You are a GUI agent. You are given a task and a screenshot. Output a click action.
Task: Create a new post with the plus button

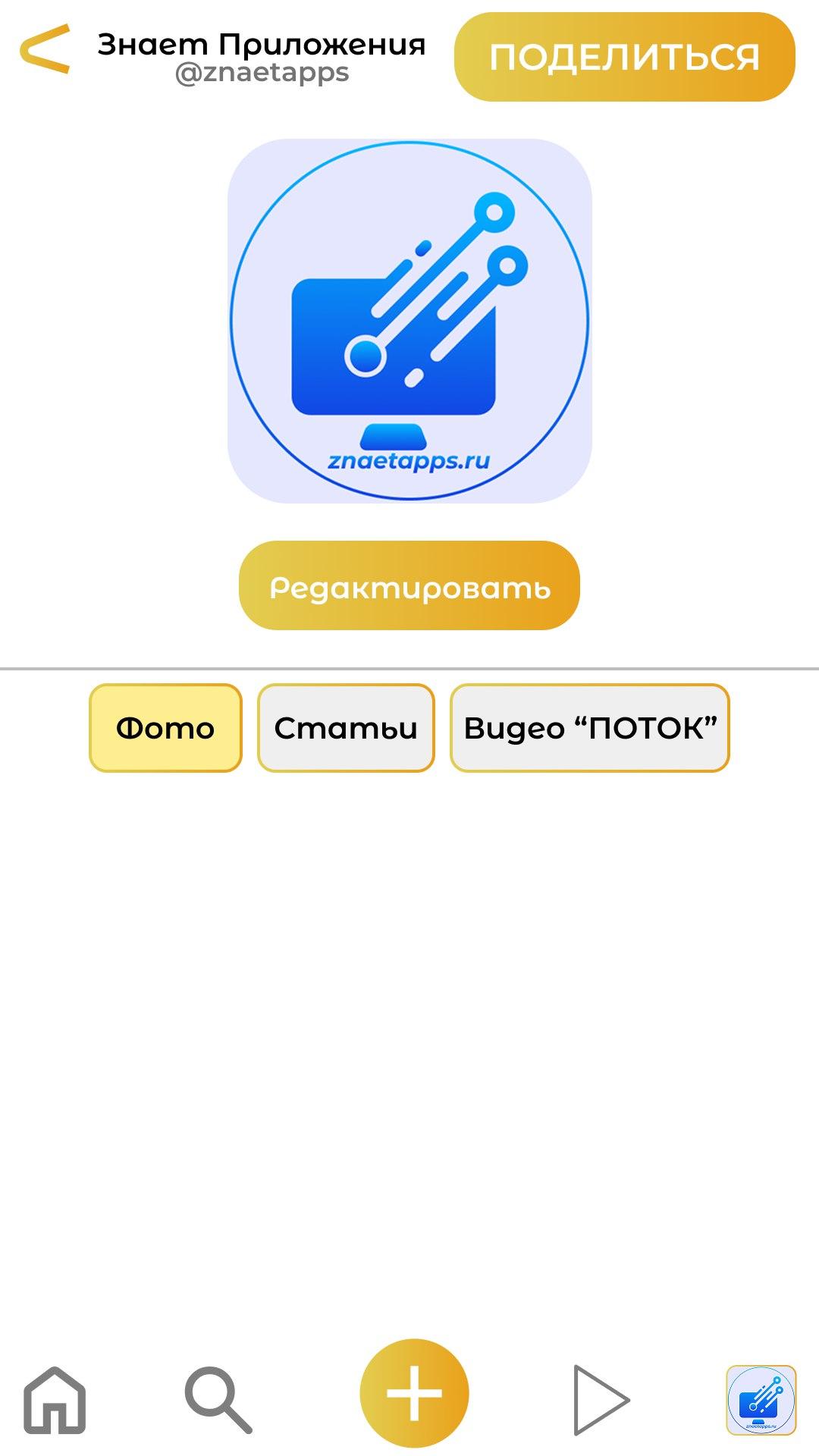[414, 1394]
